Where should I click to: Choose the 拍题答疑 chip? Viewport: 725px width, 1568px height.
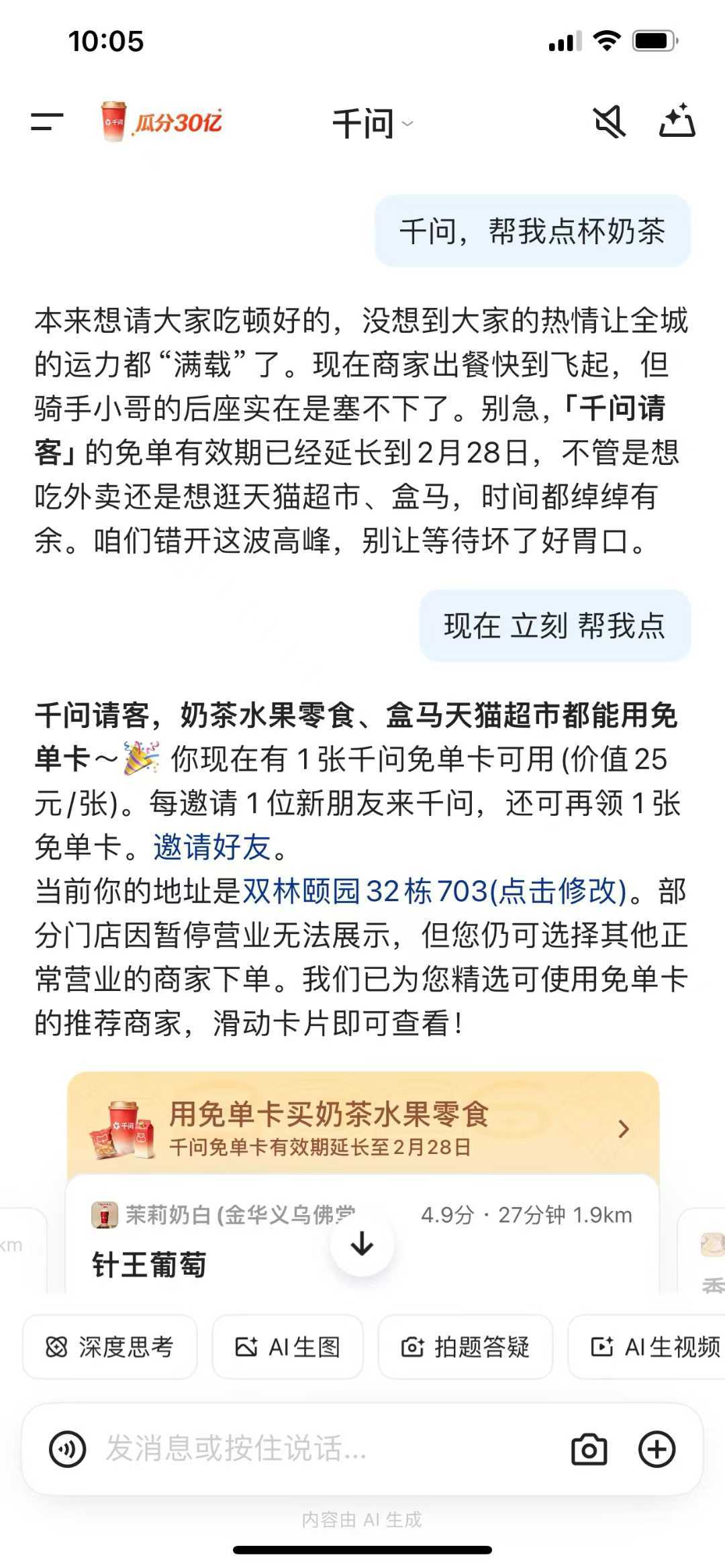pos(465,1347)
